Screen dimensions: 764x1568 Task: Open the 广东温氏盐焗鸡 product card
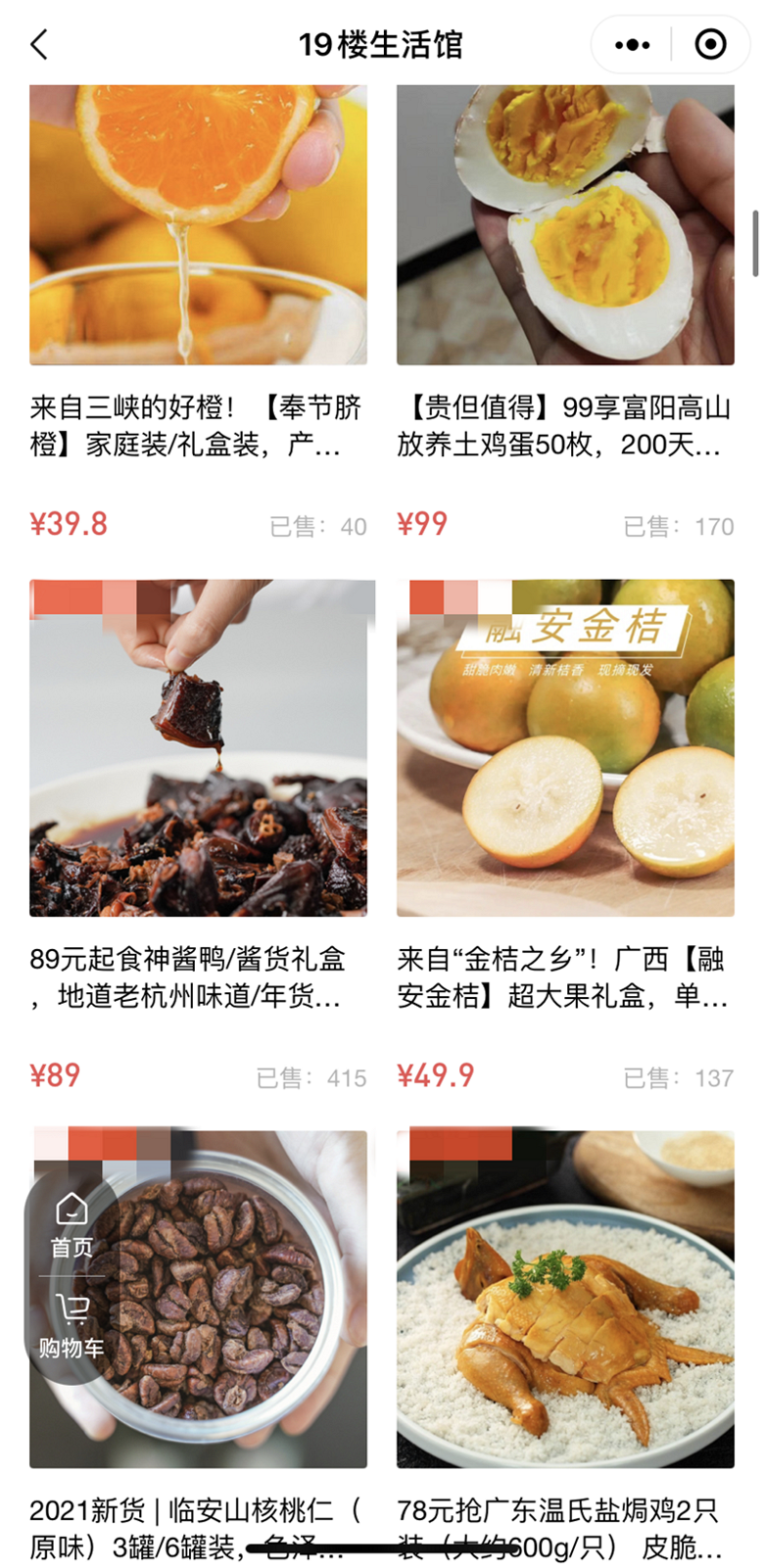(x=565, y=1348)
